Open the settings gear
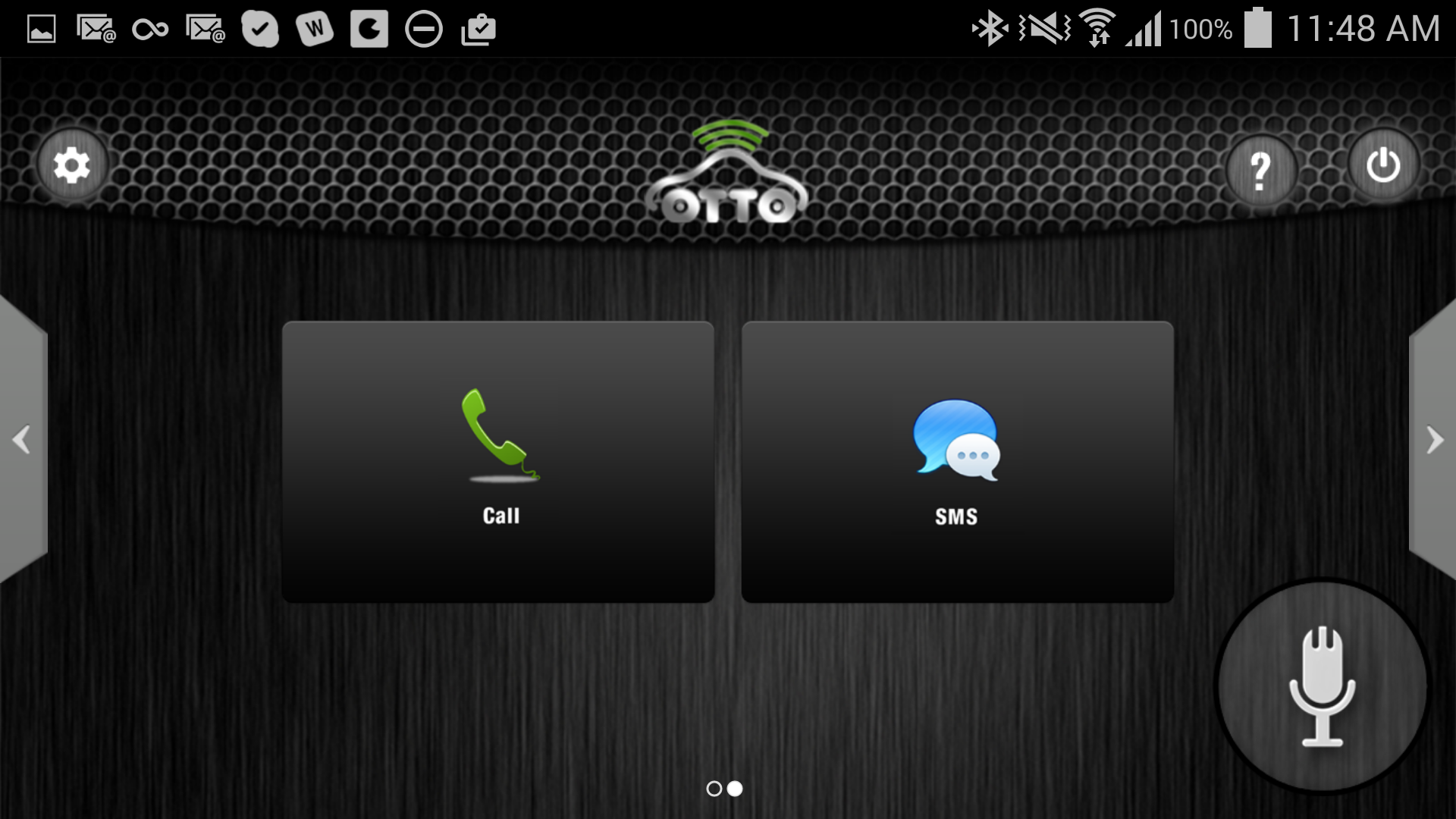Viewport: 1456px width, 819px height. (72, 165)
